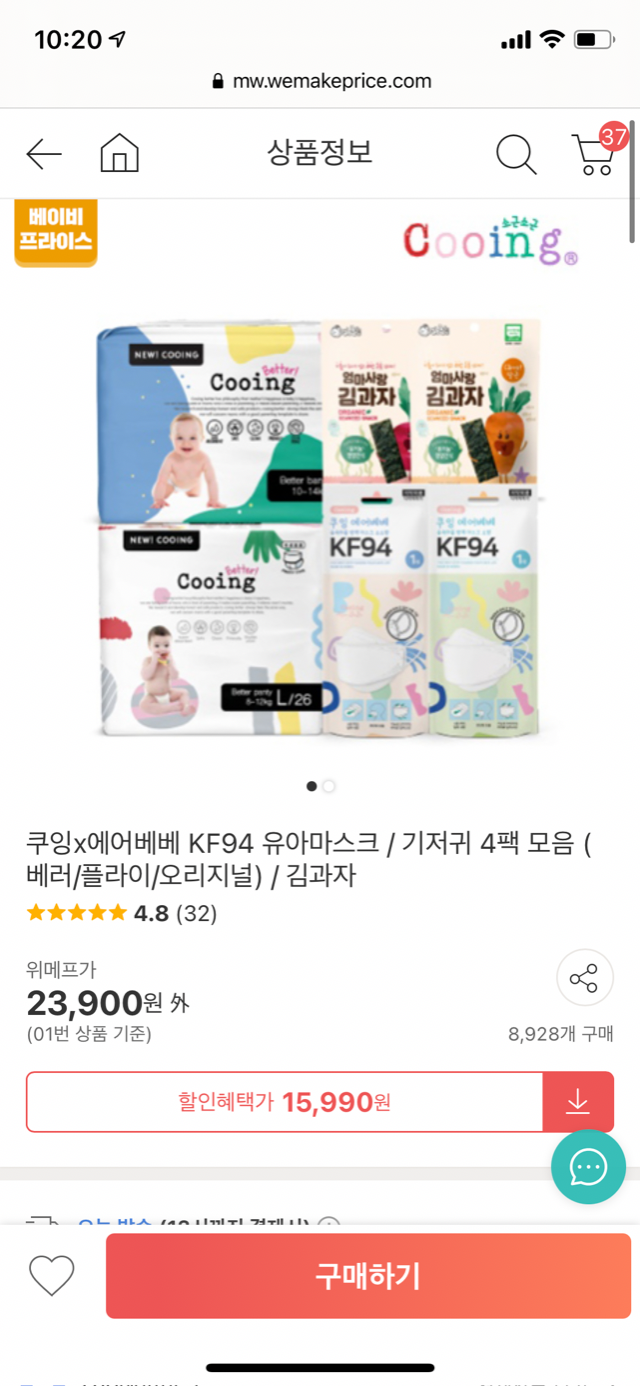Select the second image page dot

[329, 786]
